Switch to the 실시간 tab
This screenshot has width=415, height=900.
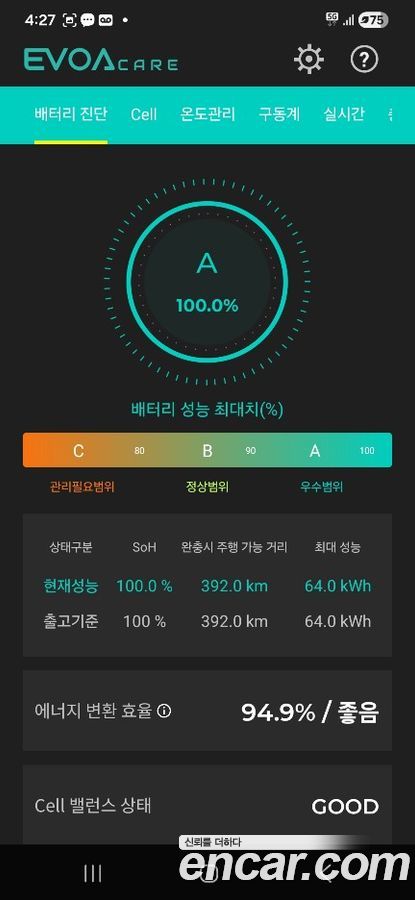(344, 114)
